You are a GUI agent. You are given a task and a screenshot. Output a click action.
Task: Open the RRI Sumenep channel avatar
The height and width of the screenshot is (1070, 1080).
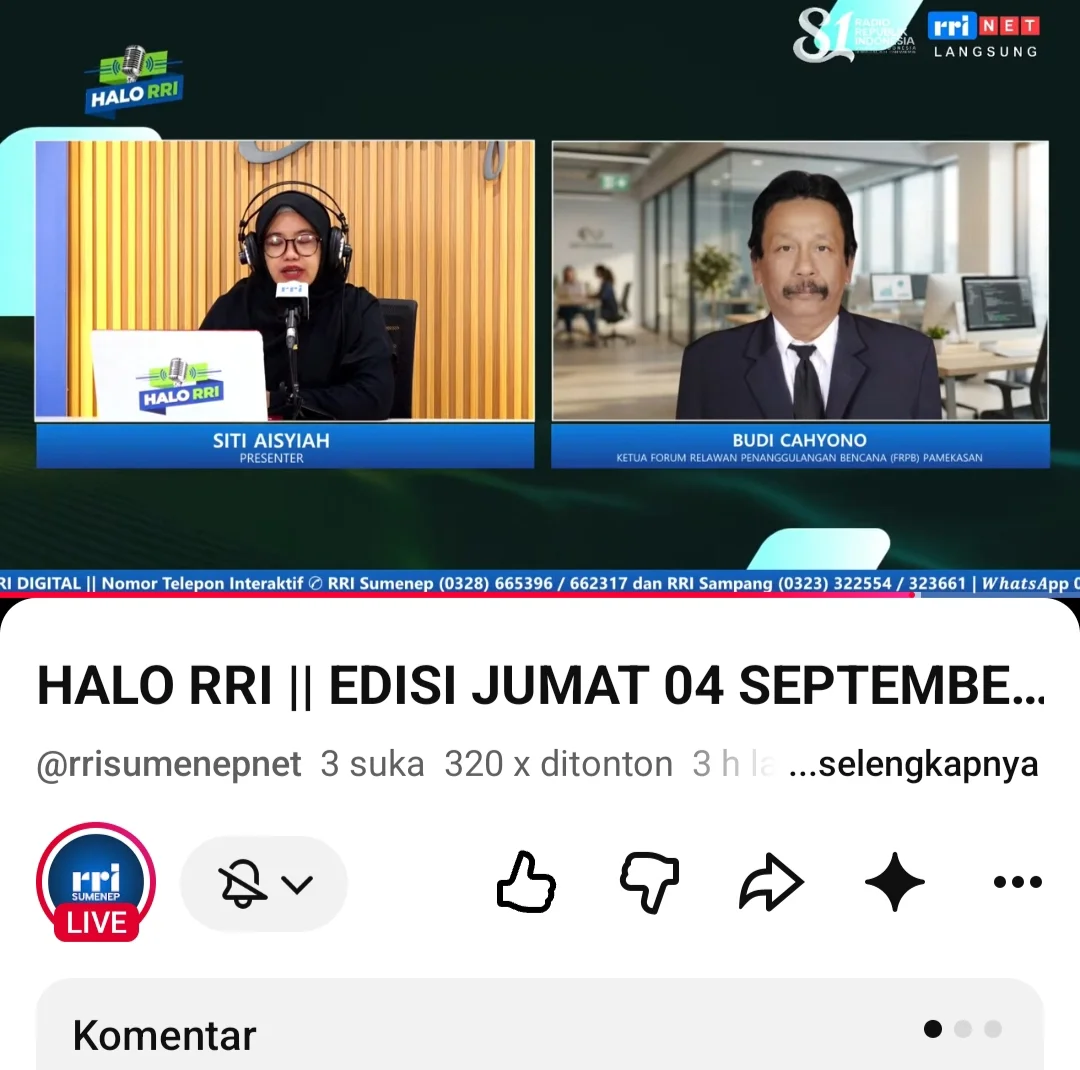click(x=96, y=882)
